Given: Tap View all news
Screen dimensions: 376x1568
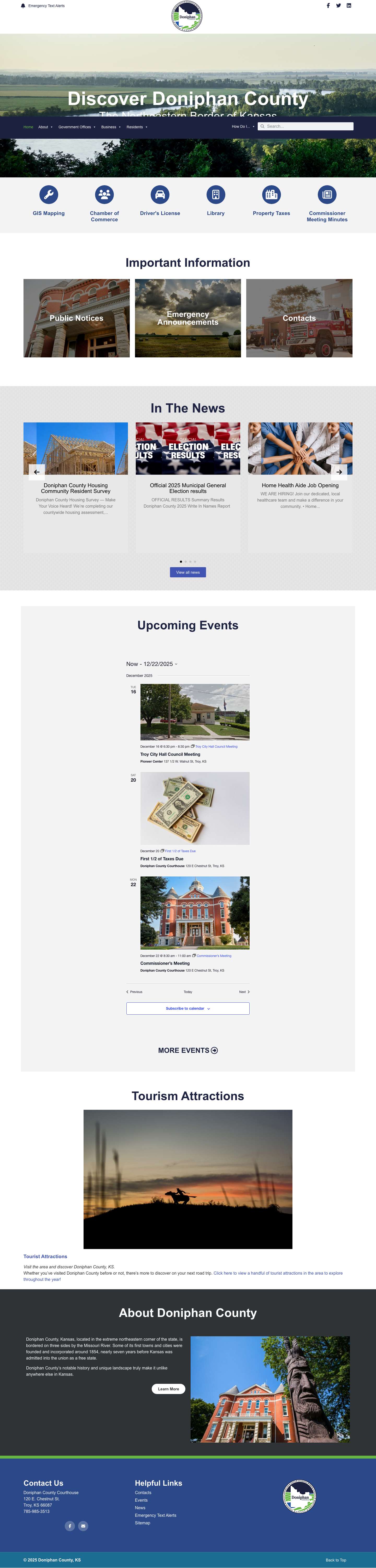Looking at the screenshot, I should point(188,572).
